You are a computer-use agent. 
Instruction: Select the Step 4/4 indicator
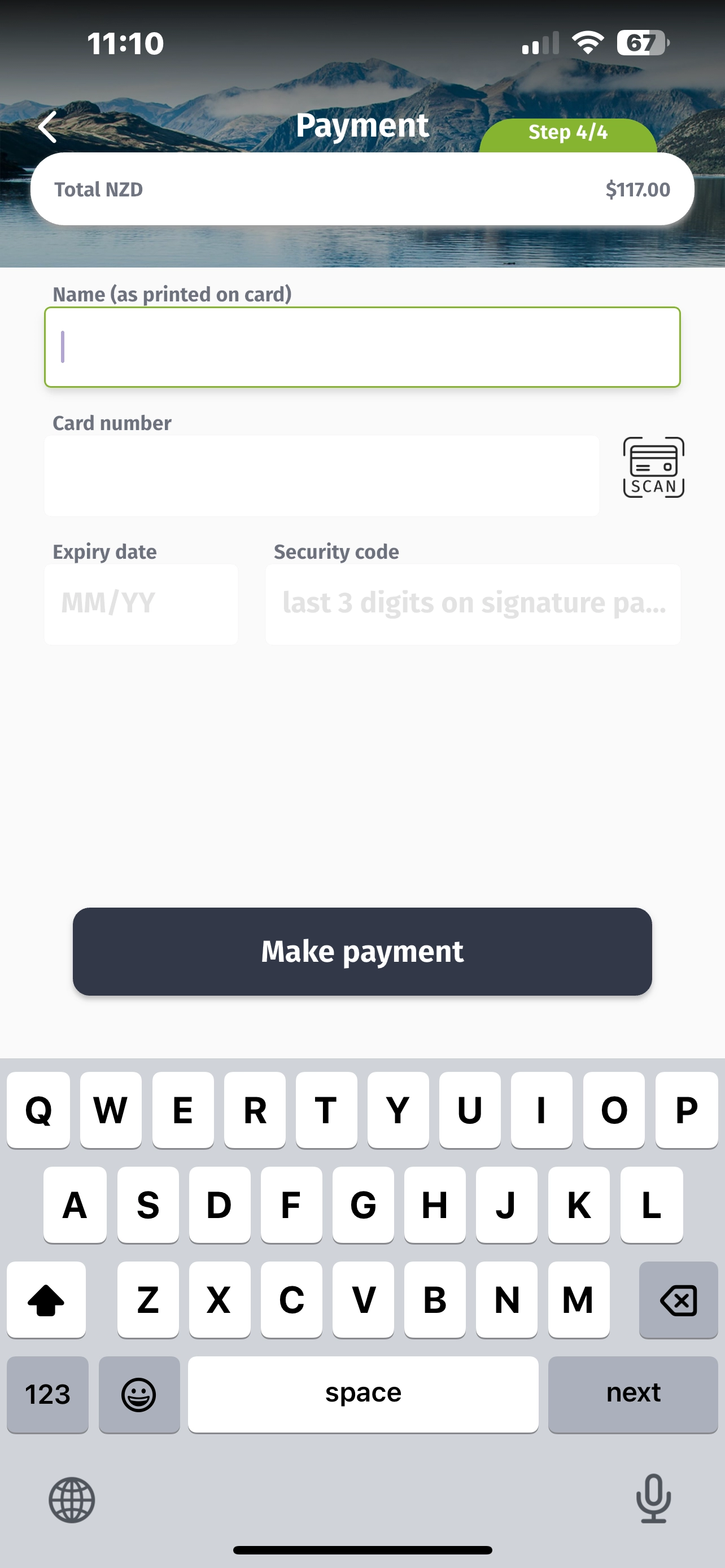pyautogui.click(x=568, y=132)
